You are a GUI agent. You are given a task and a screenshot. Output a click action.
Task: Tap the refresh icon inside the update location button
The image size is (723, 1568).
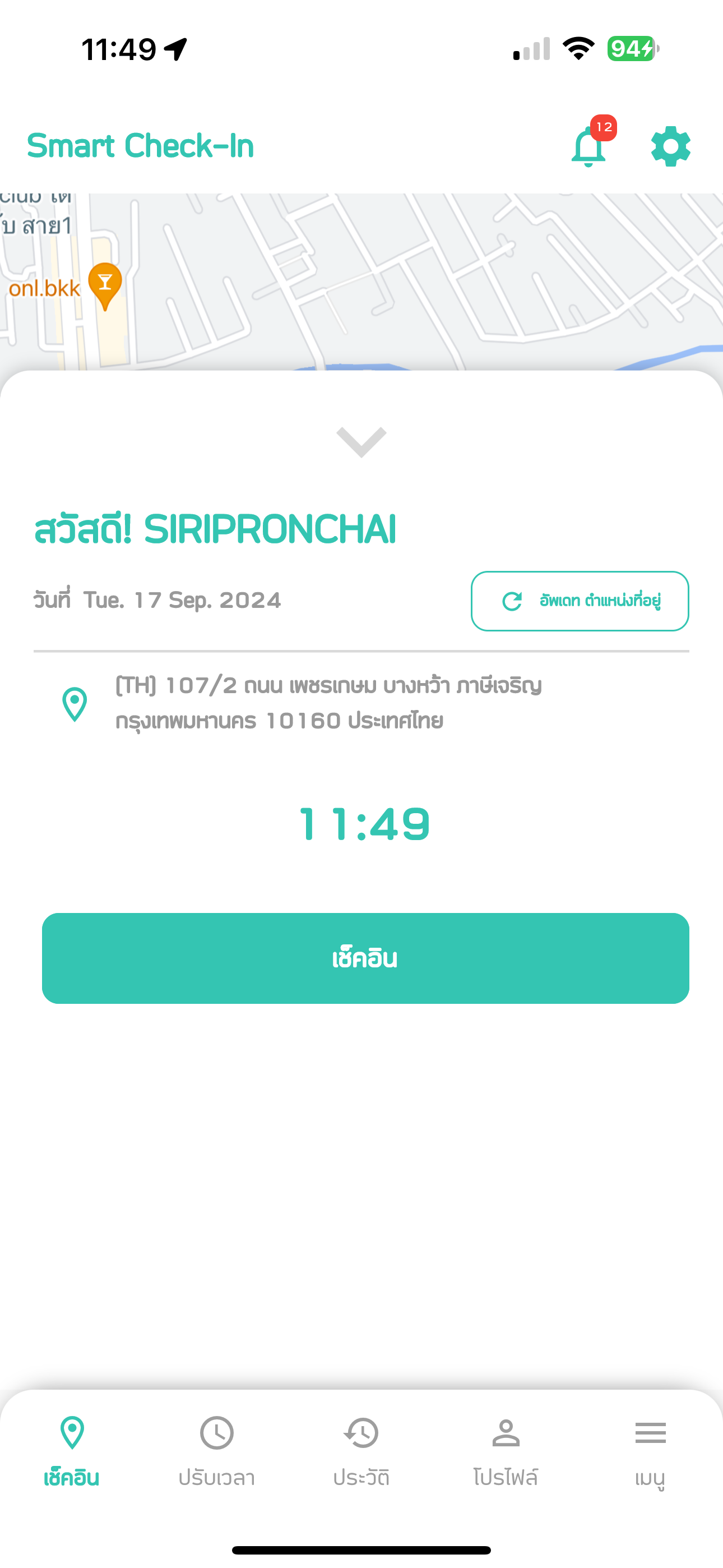511,601
